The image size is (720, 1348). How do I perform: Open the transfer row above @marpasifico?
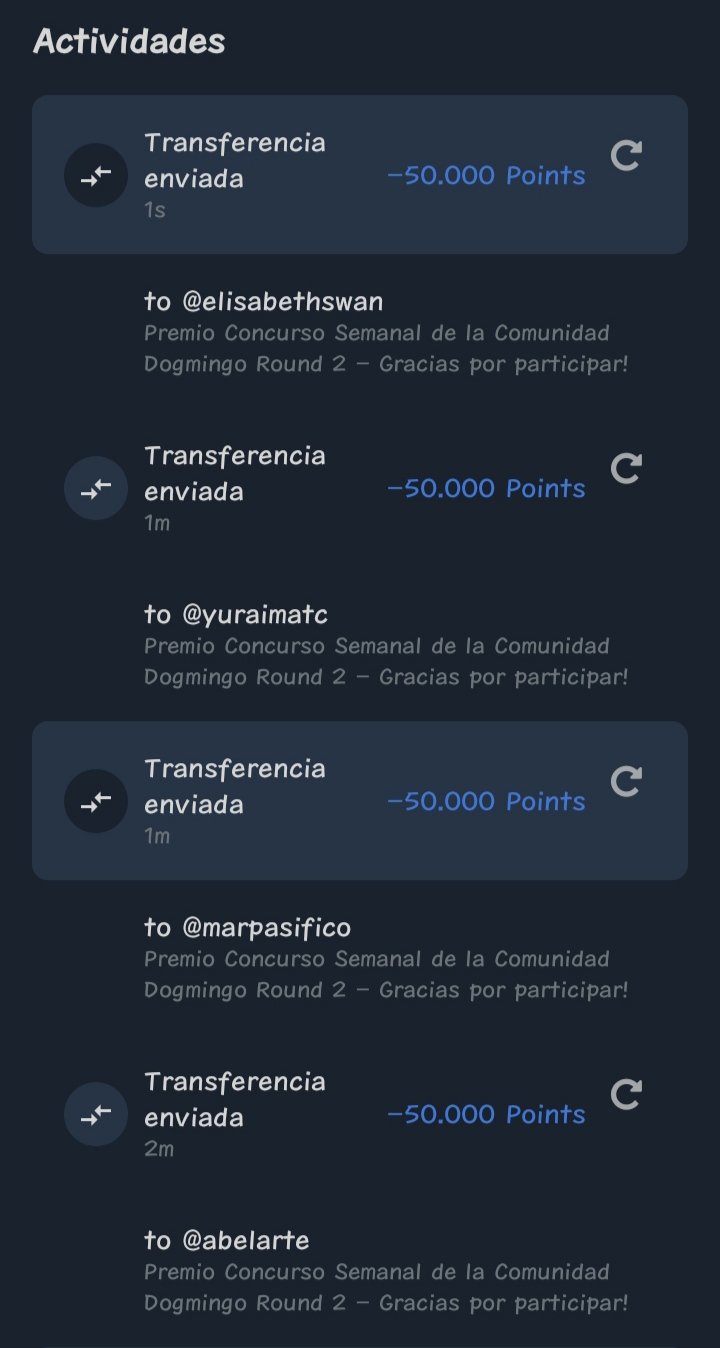point(360,801)
